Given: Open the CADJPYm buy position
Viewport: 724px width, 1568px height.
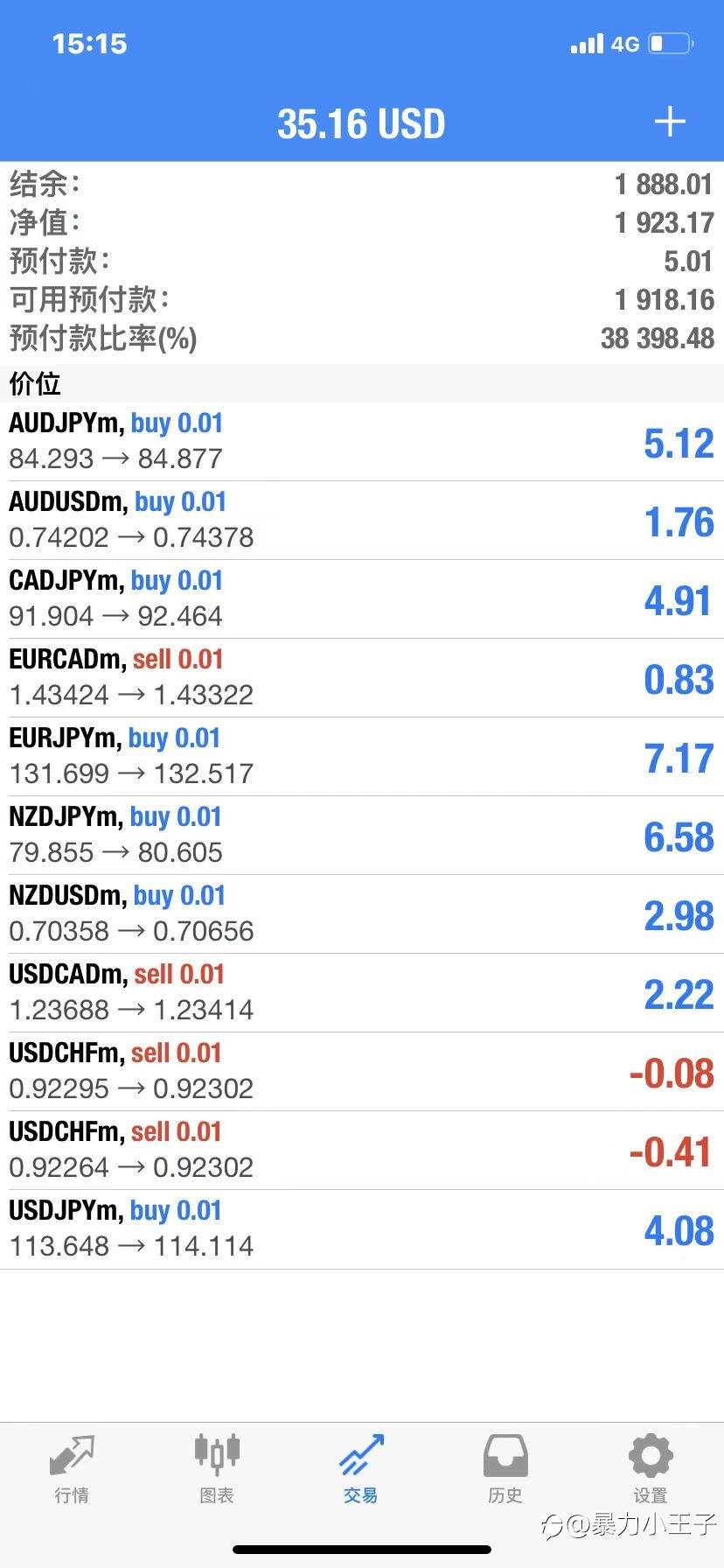Looking at the screenshot, I should [x=362, y=599].
